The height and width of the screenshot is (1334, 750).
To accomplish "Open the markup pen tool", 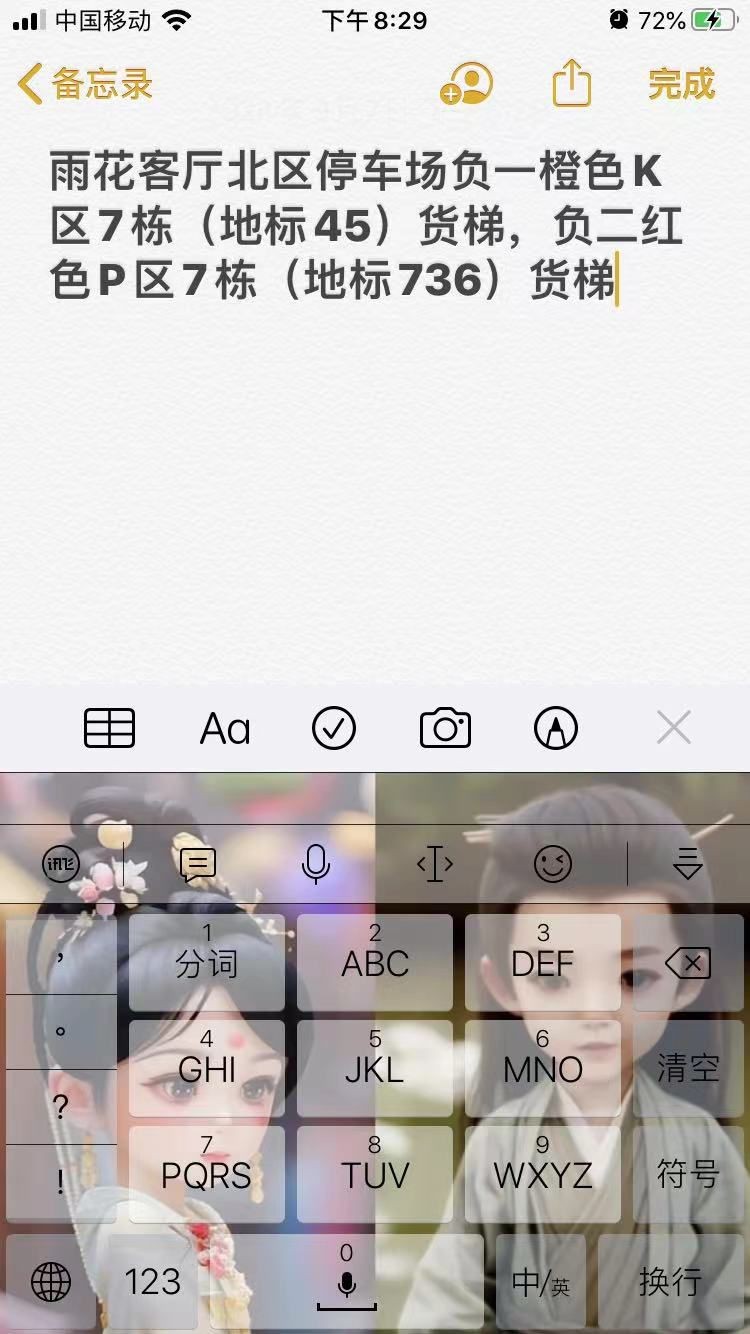I will (556, 728).
